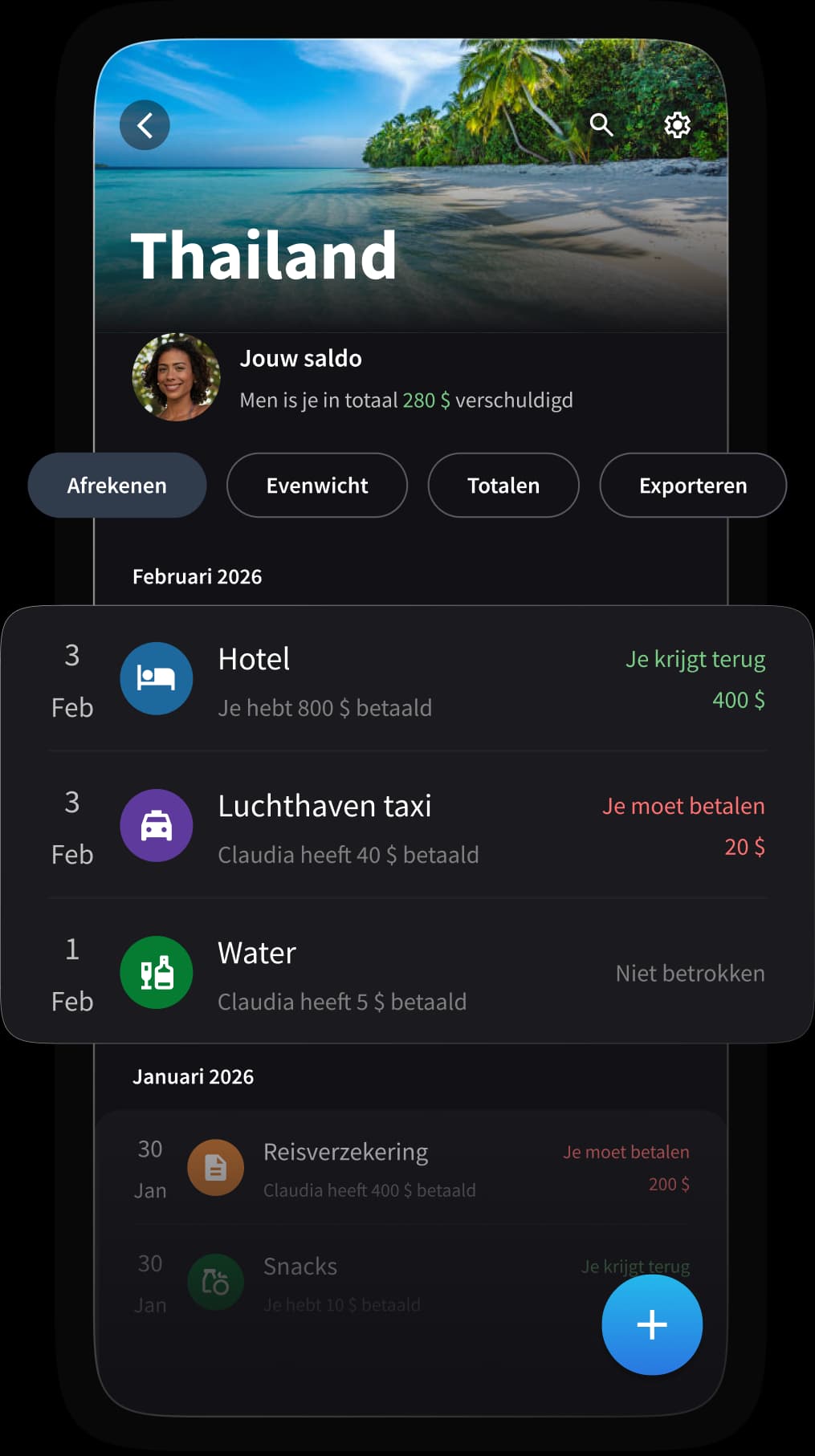The height and width of the screenshot is (1456, 815).
Task: Open the Reisverzekering document icon
Action: click(215, 1168)
